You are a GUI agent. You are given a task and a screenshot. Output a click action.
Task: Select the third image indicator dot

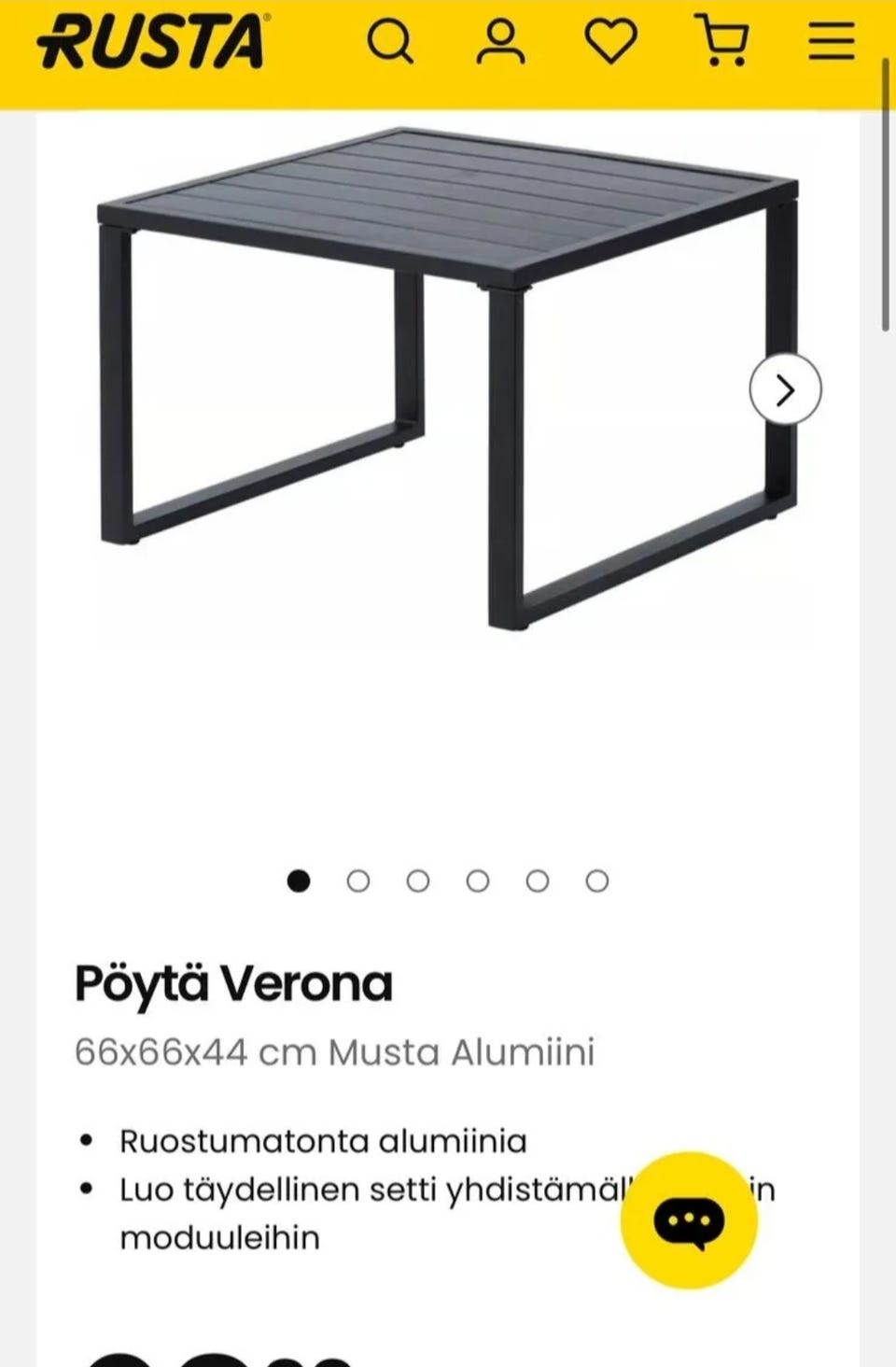click(x=418, y=881)
